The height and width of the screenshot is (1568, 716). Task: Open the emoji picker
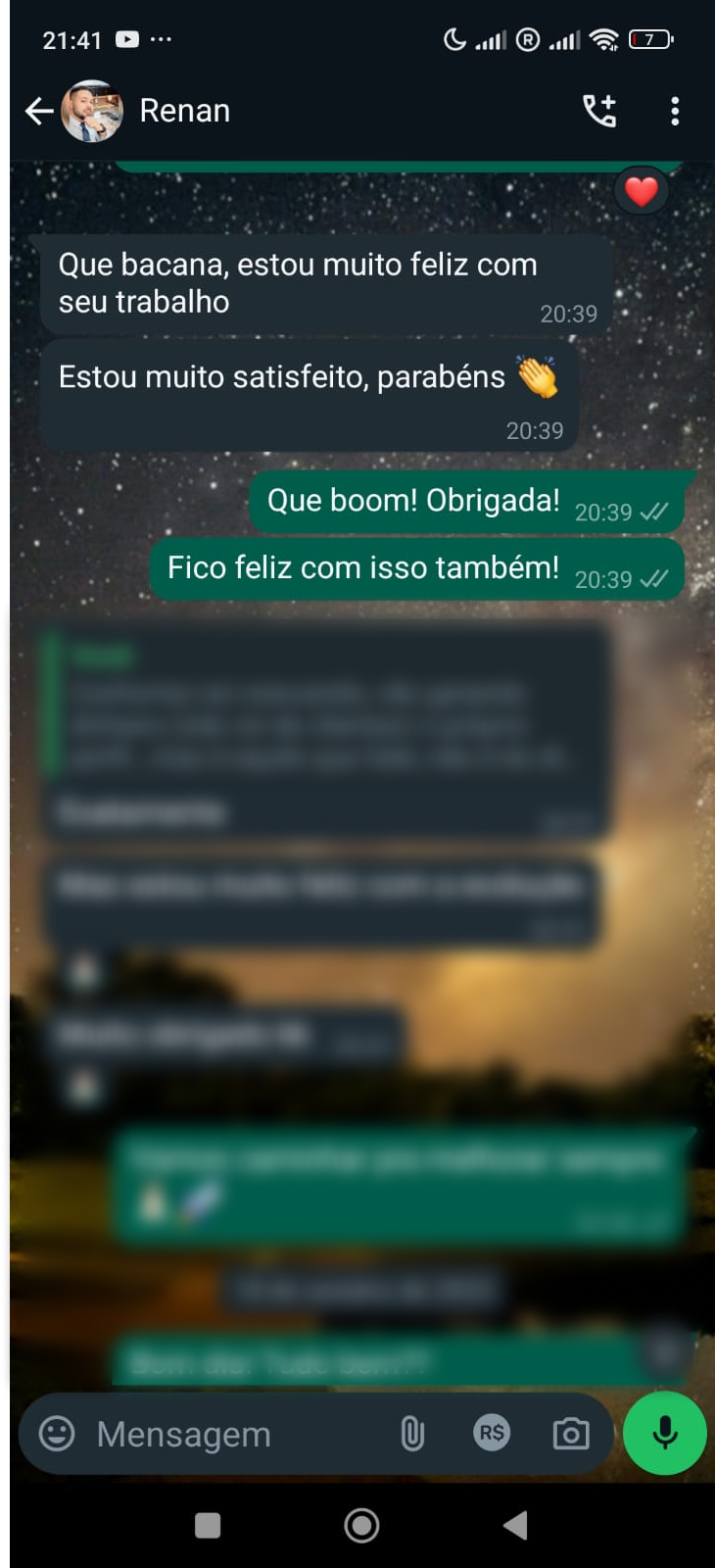(x=57, y=1434)
